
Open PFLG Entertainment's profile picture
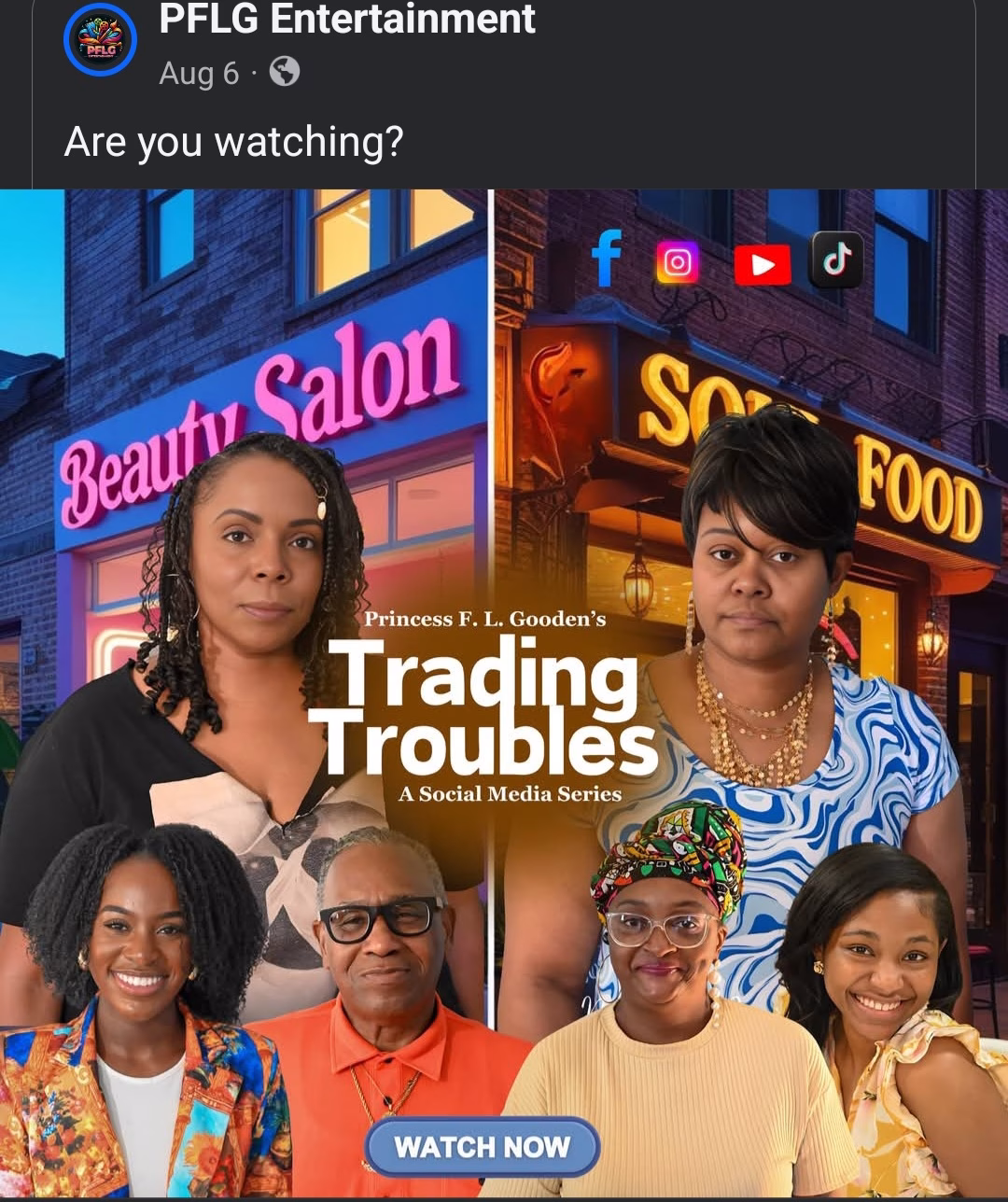(100, 41)
